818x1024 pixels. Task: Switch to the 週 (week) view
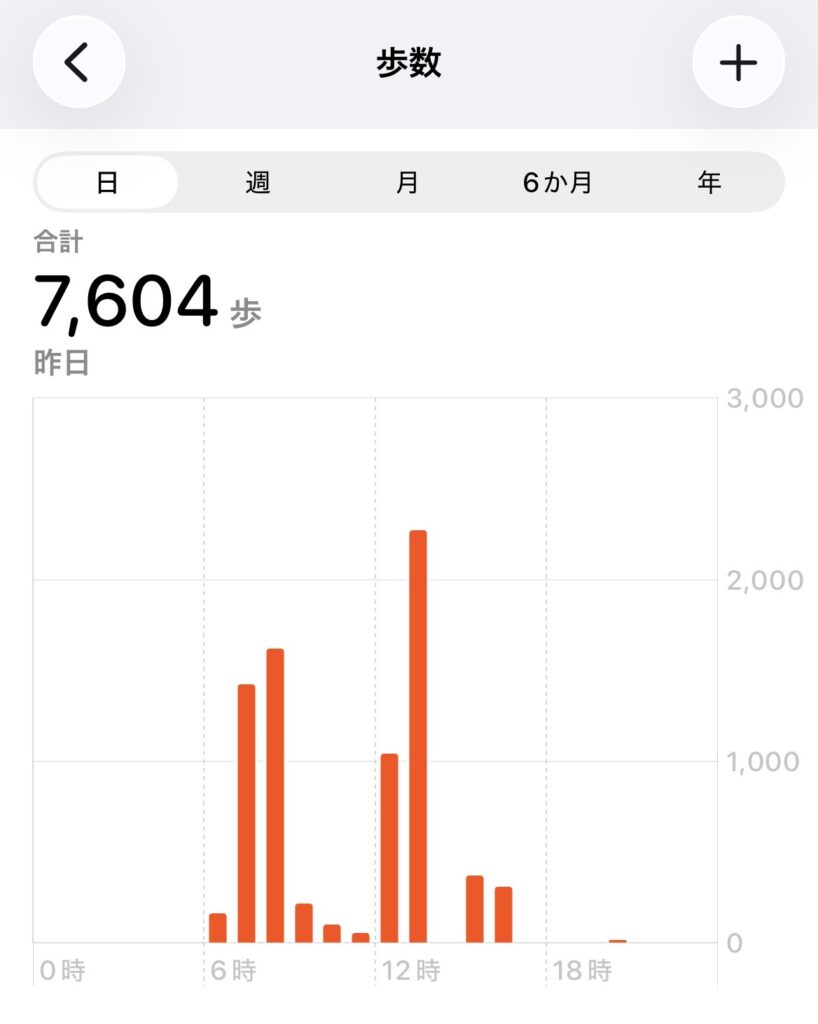click(258, 183)
